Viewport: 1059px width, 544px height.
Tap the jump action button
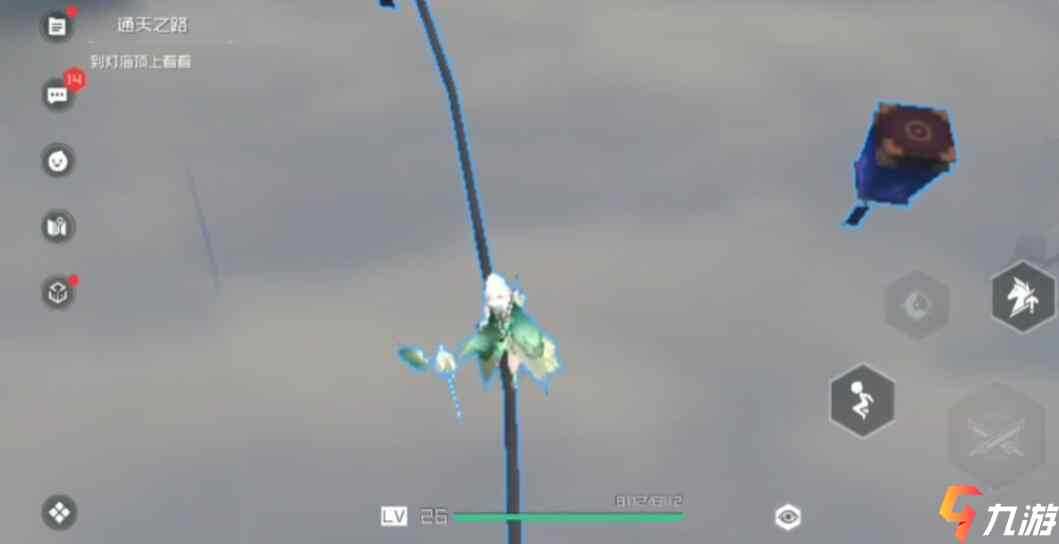click(x=862, y=400)
